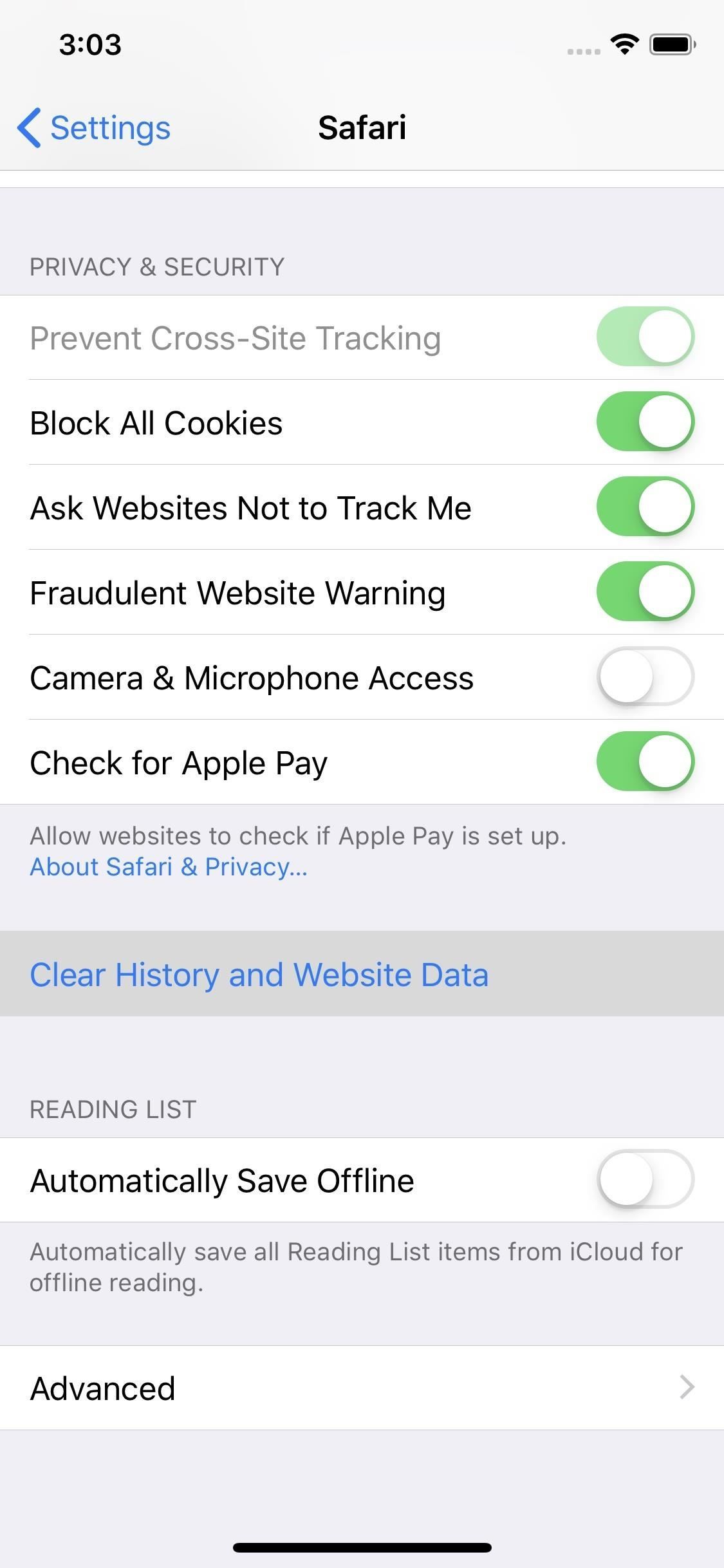The height and width of the screenshot is (1568, 724).
Task: Tap the back chevron to return to Settings
Action: point(27,127)
